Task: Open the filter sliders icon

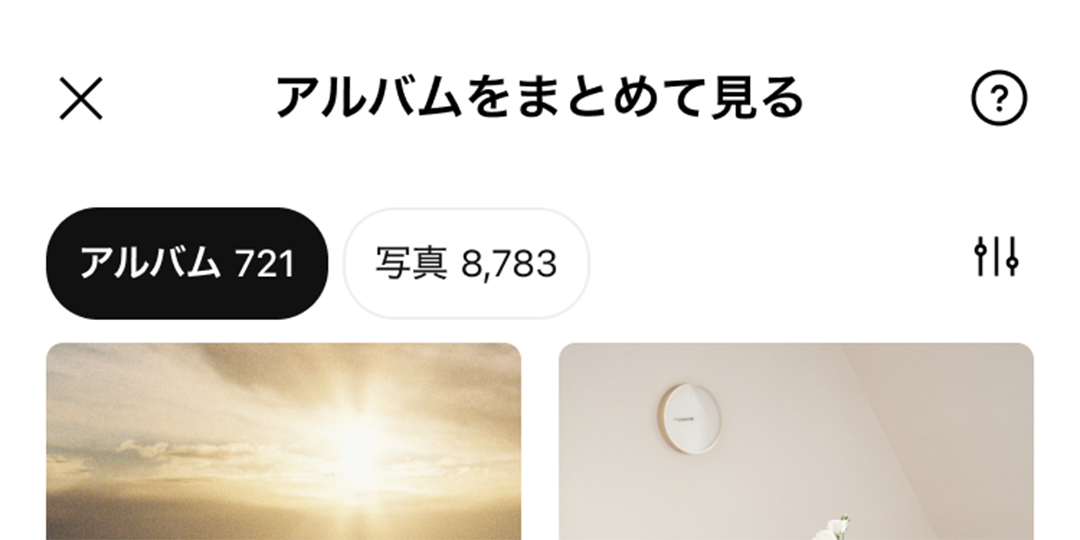Action: [996, 257]
